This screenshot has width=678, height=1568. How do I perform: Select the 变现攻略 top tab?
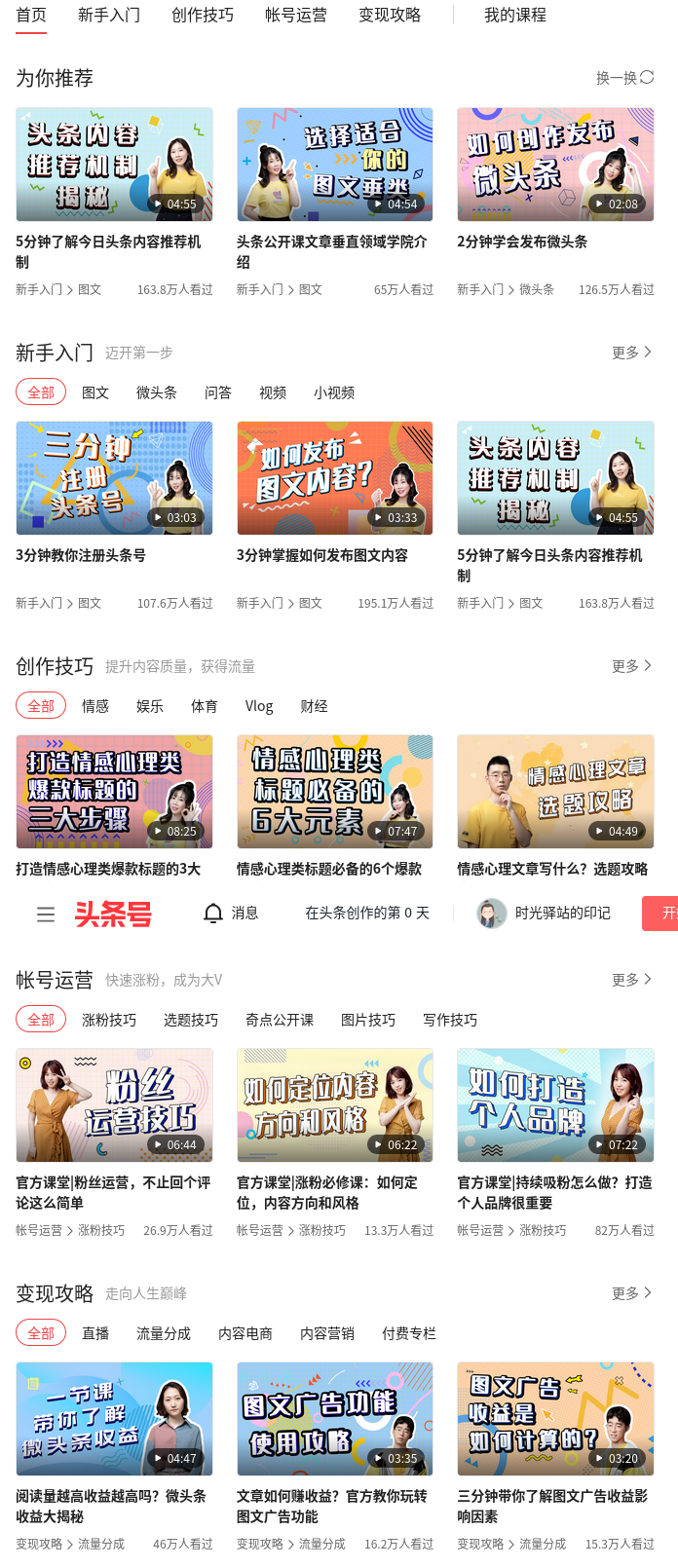pyautogui.click(x=390, y=16)
